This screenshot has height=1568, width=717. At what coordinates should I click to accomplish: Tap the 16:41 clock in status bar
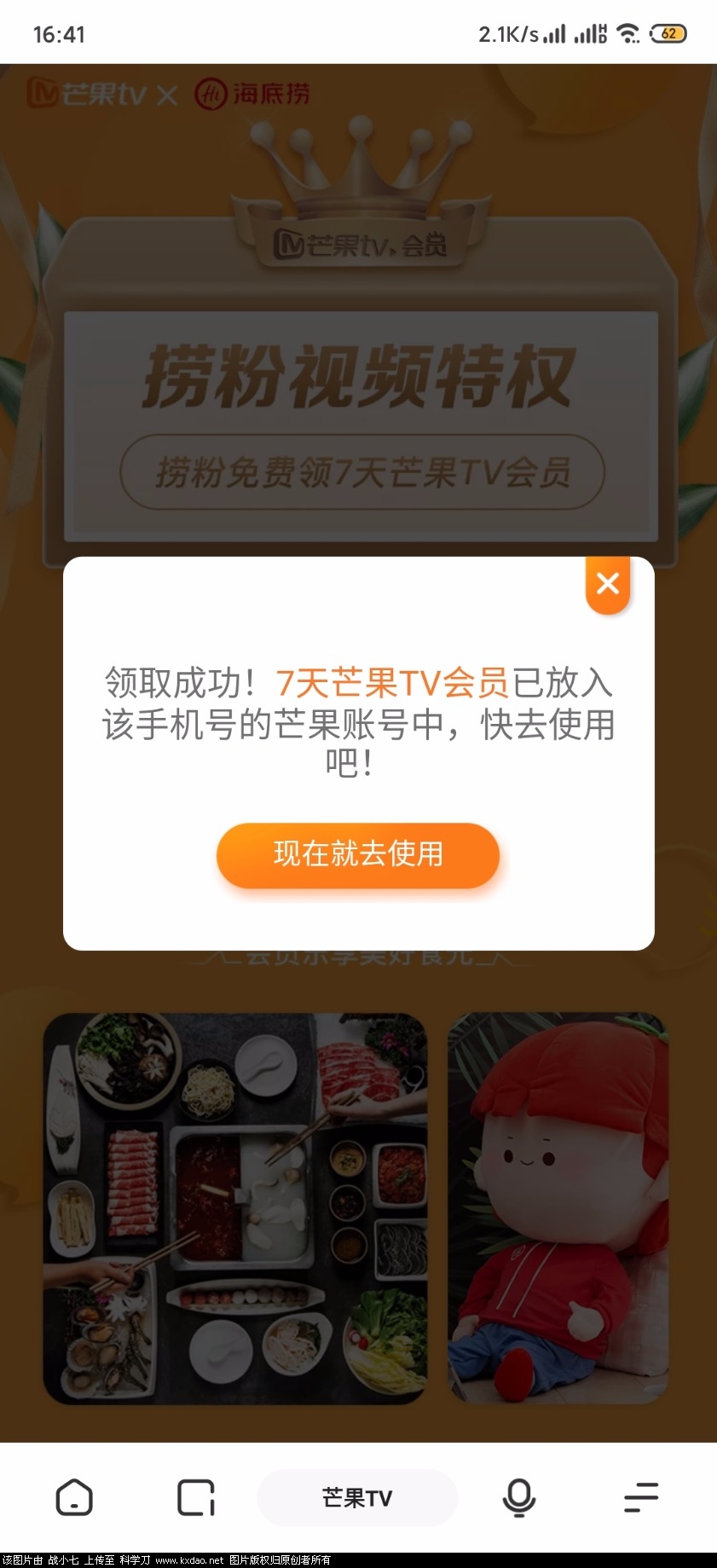pos(56,32)
